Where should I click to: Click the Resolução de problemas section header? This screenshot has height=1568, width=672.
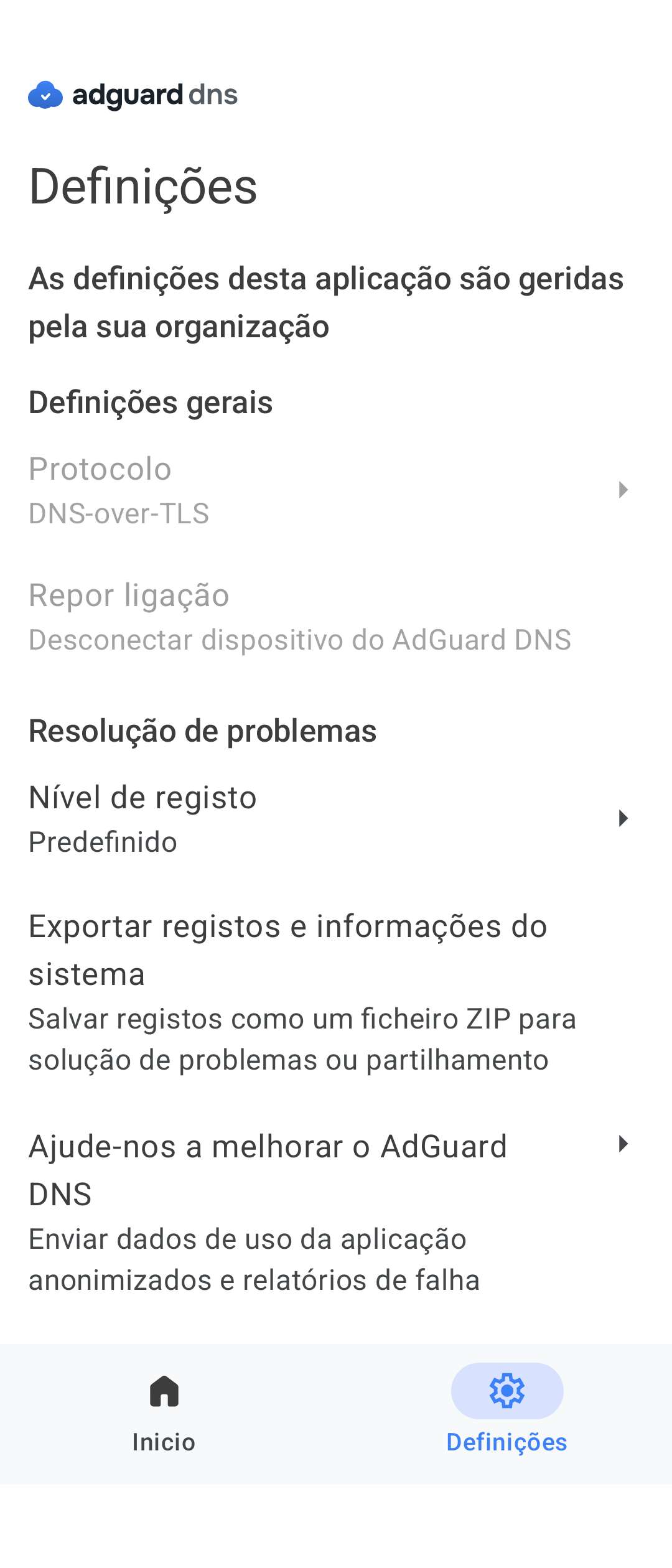tap(202, 731)
